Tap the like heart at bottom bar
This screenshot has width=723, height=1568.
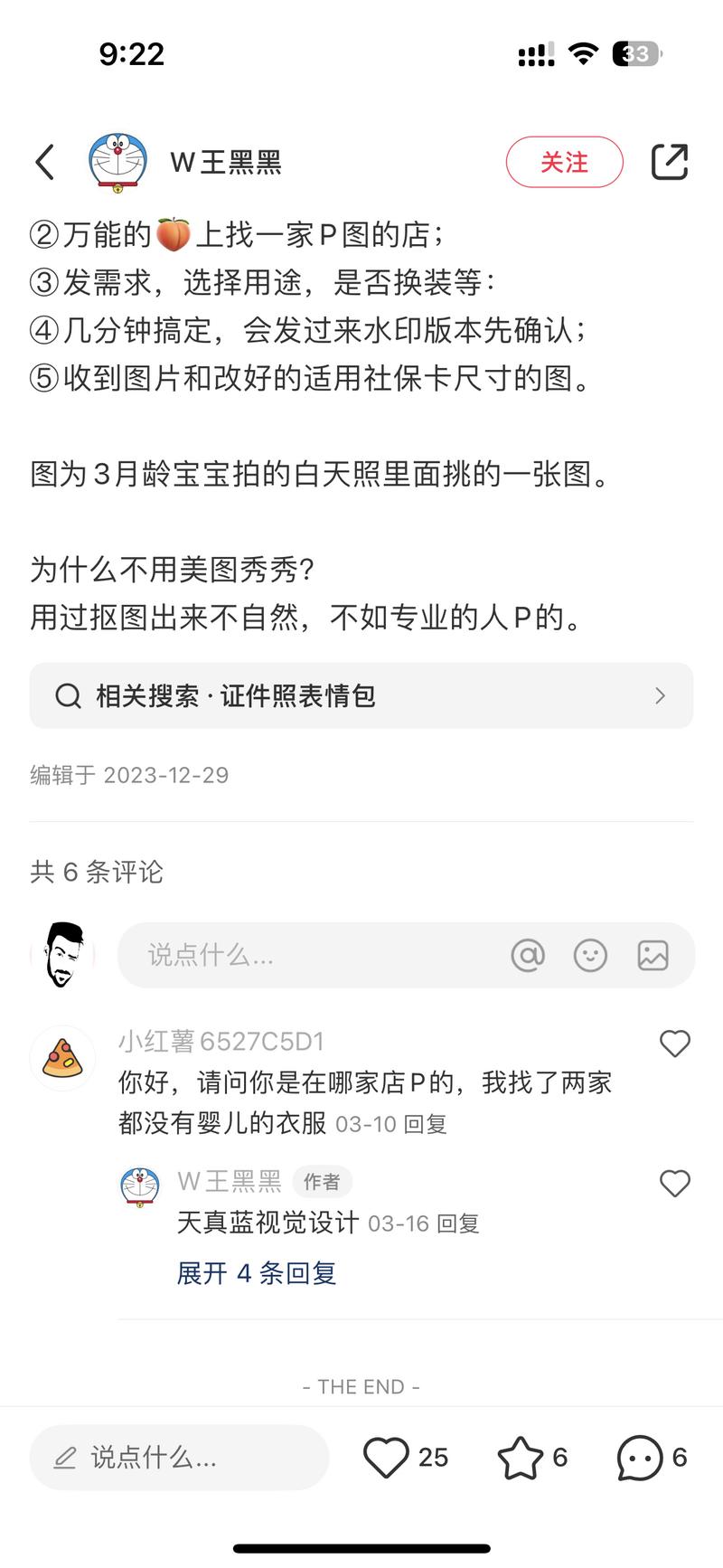(389, 1457)
